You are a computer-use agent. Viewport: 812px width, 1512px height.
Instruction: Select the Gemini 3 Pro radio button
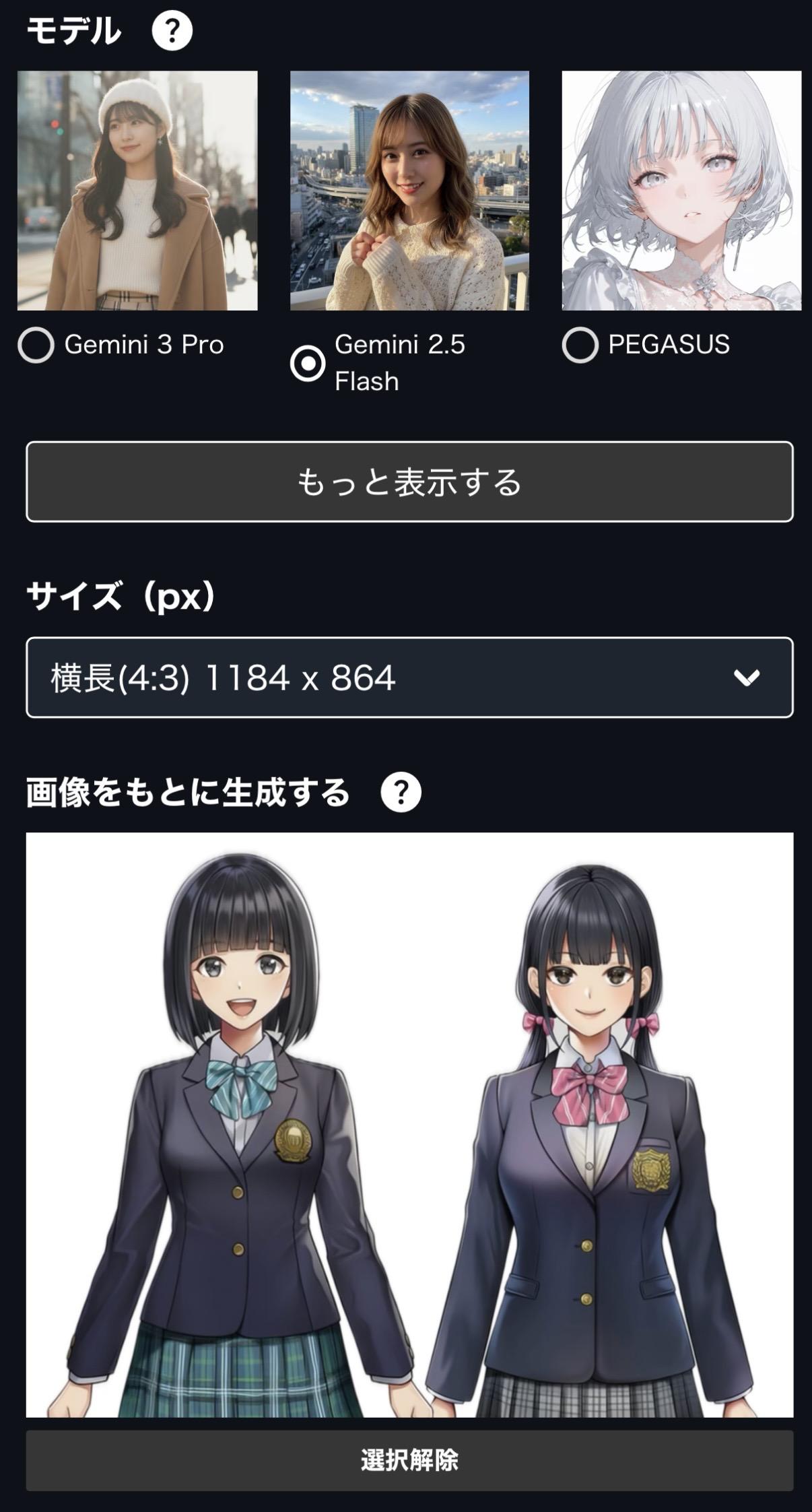36,345
